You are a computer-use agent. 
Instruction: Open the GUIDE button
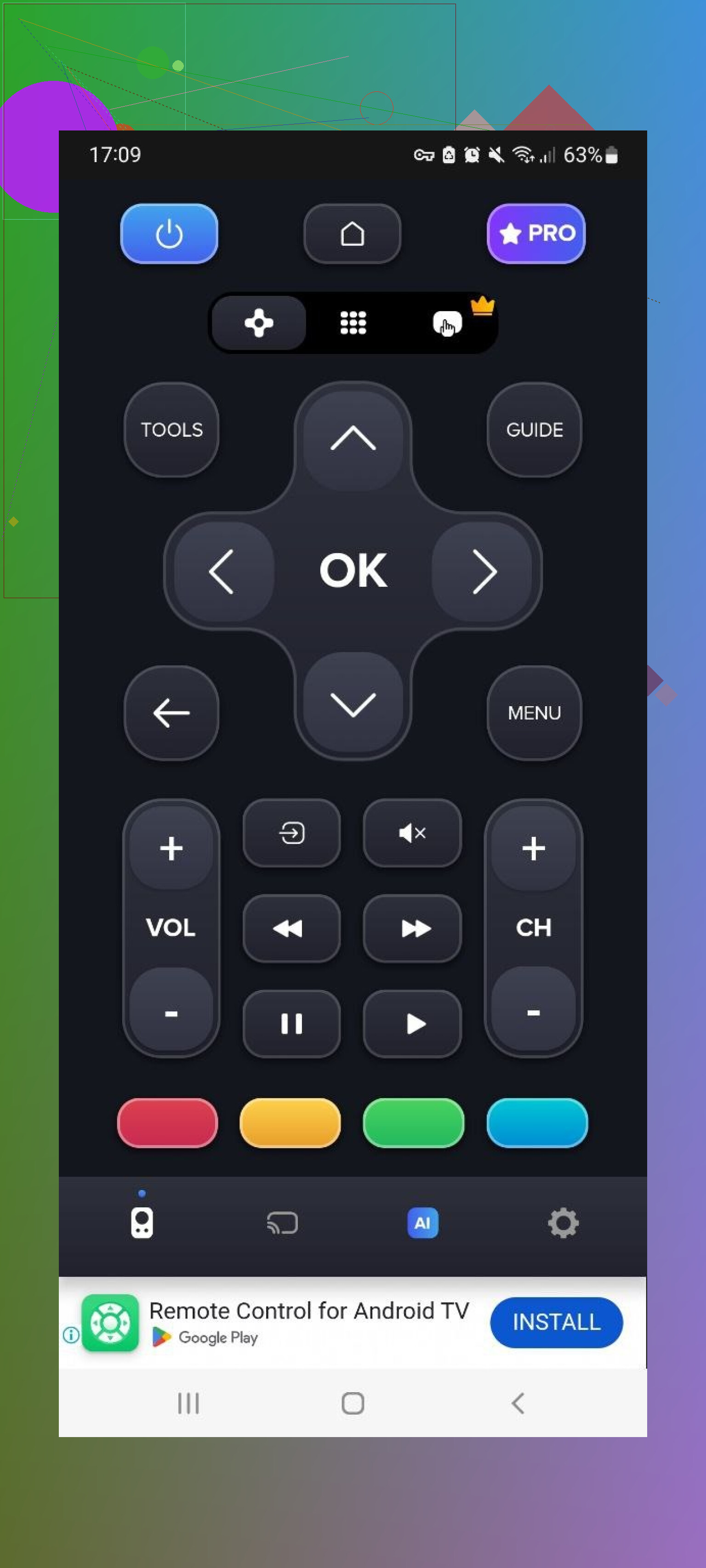point(534,430)
